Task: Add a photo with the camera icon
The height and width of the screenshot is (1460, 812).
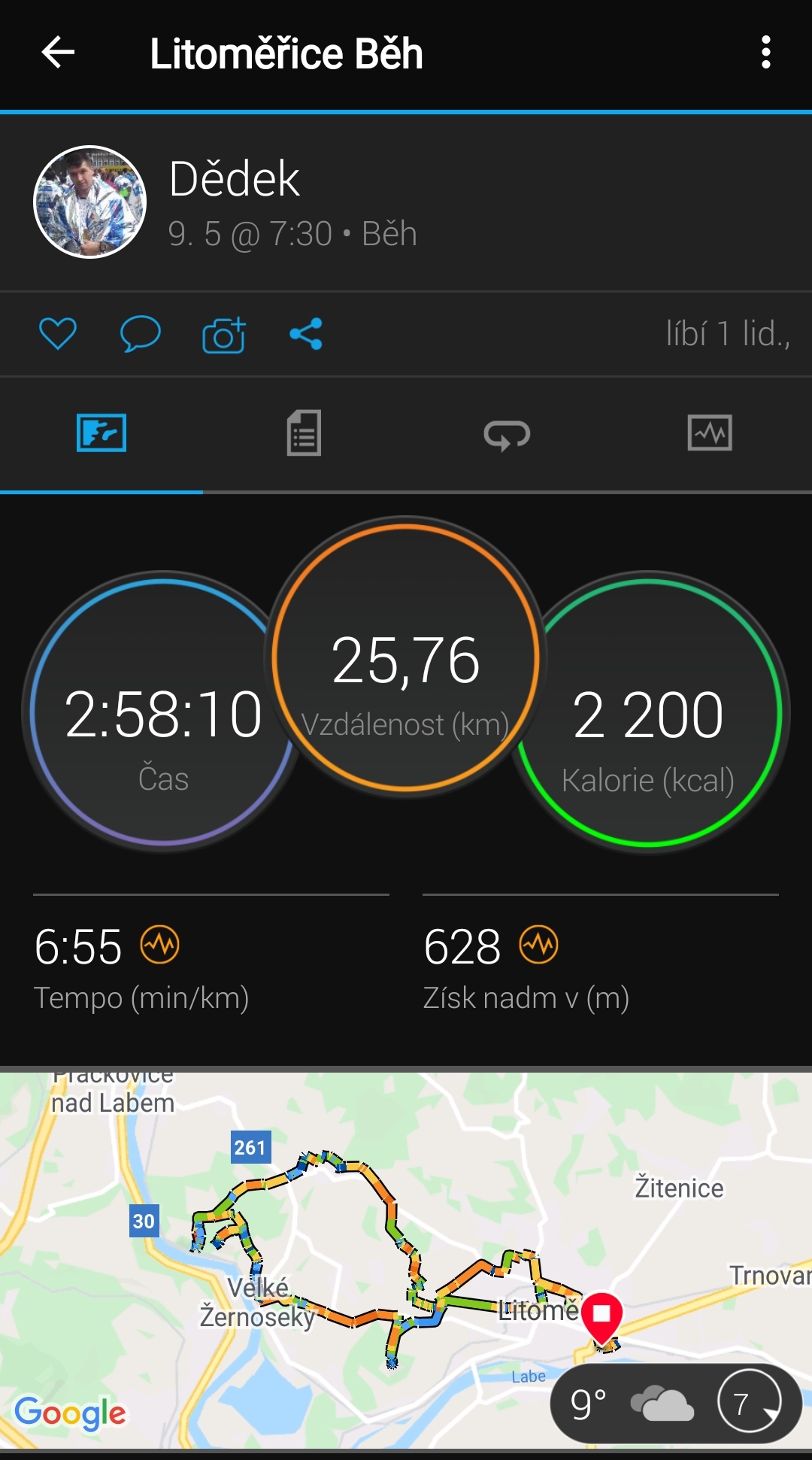Action: click(x=224, y=335)
